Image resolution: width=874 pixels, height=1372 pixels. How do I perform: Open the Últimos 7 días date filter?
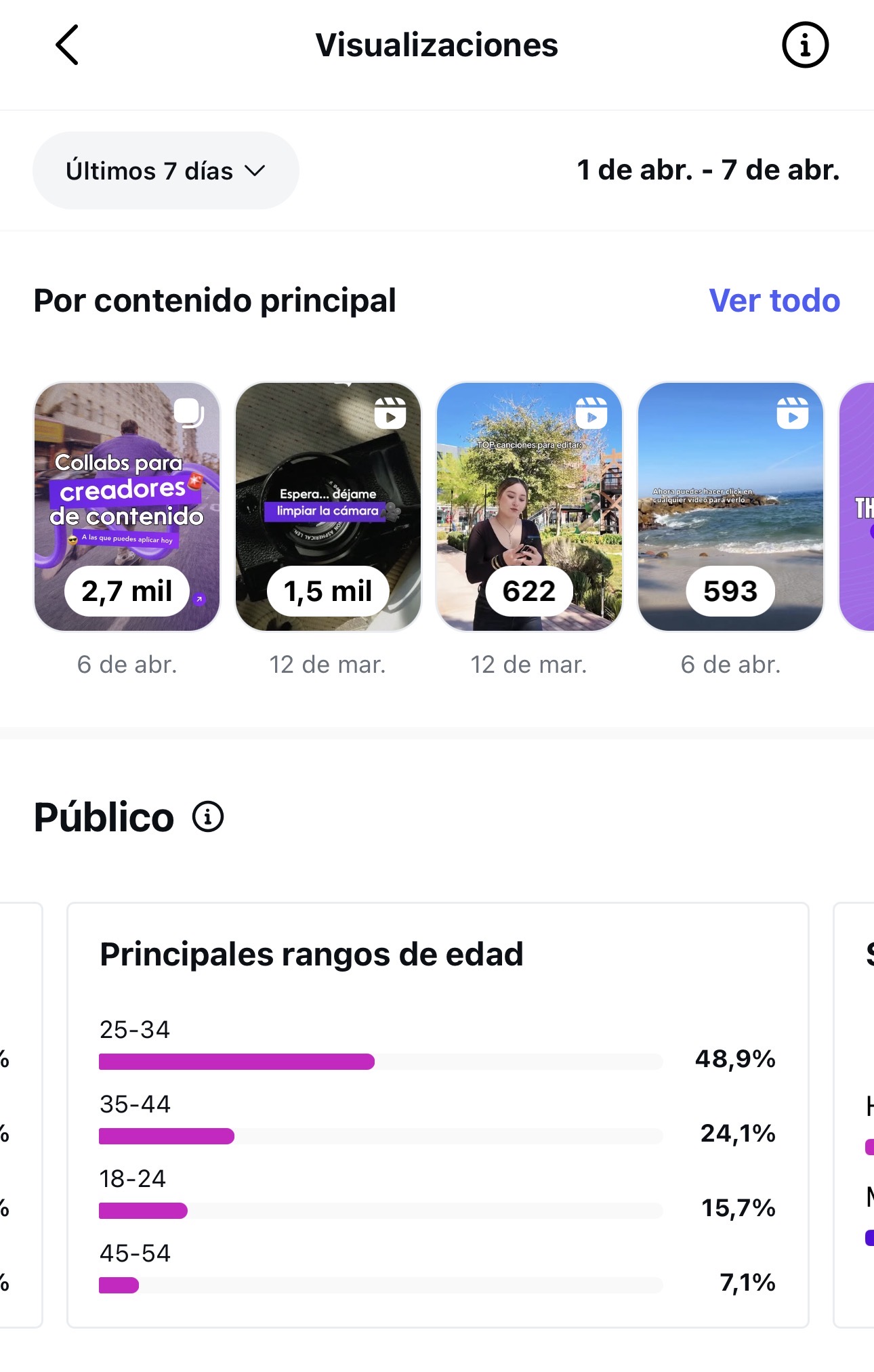pyautogui.click(x=165, y=170)
